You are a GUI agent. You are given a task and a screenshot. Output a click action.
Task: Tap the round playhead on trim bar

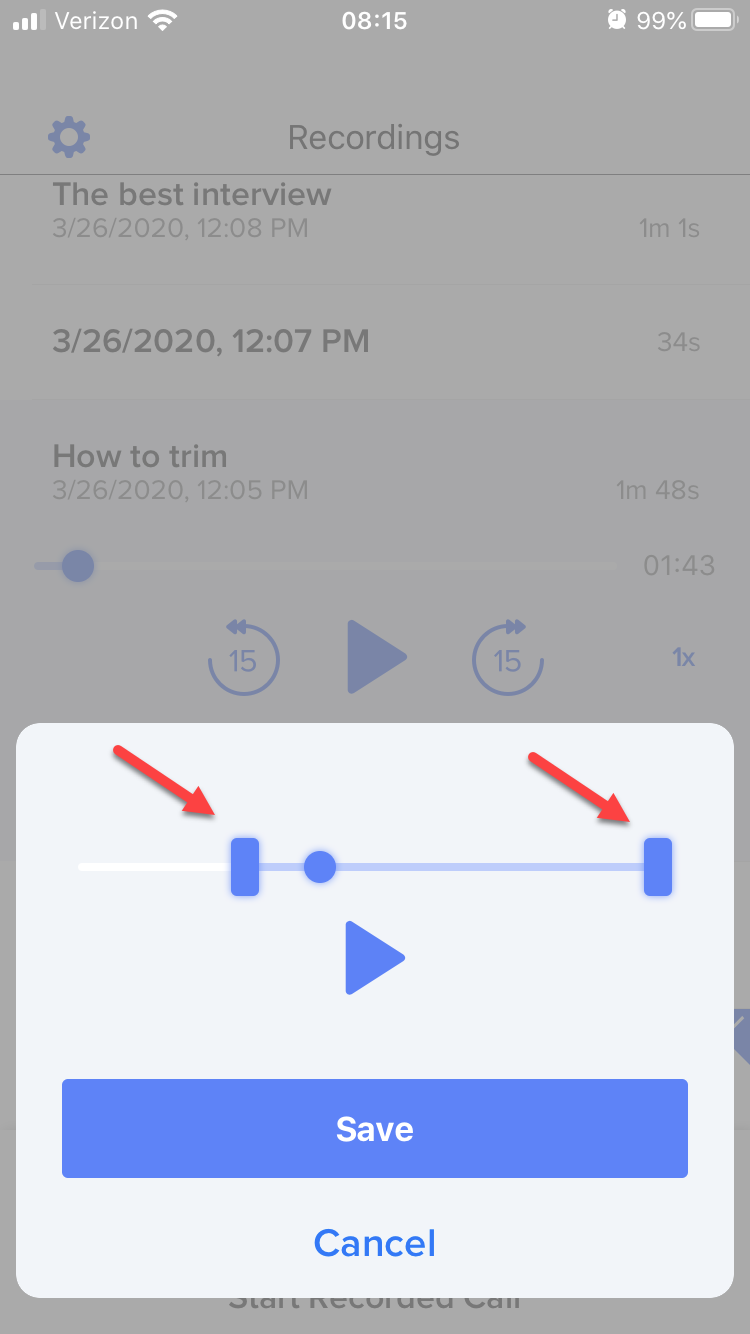[x=319, y=866]
